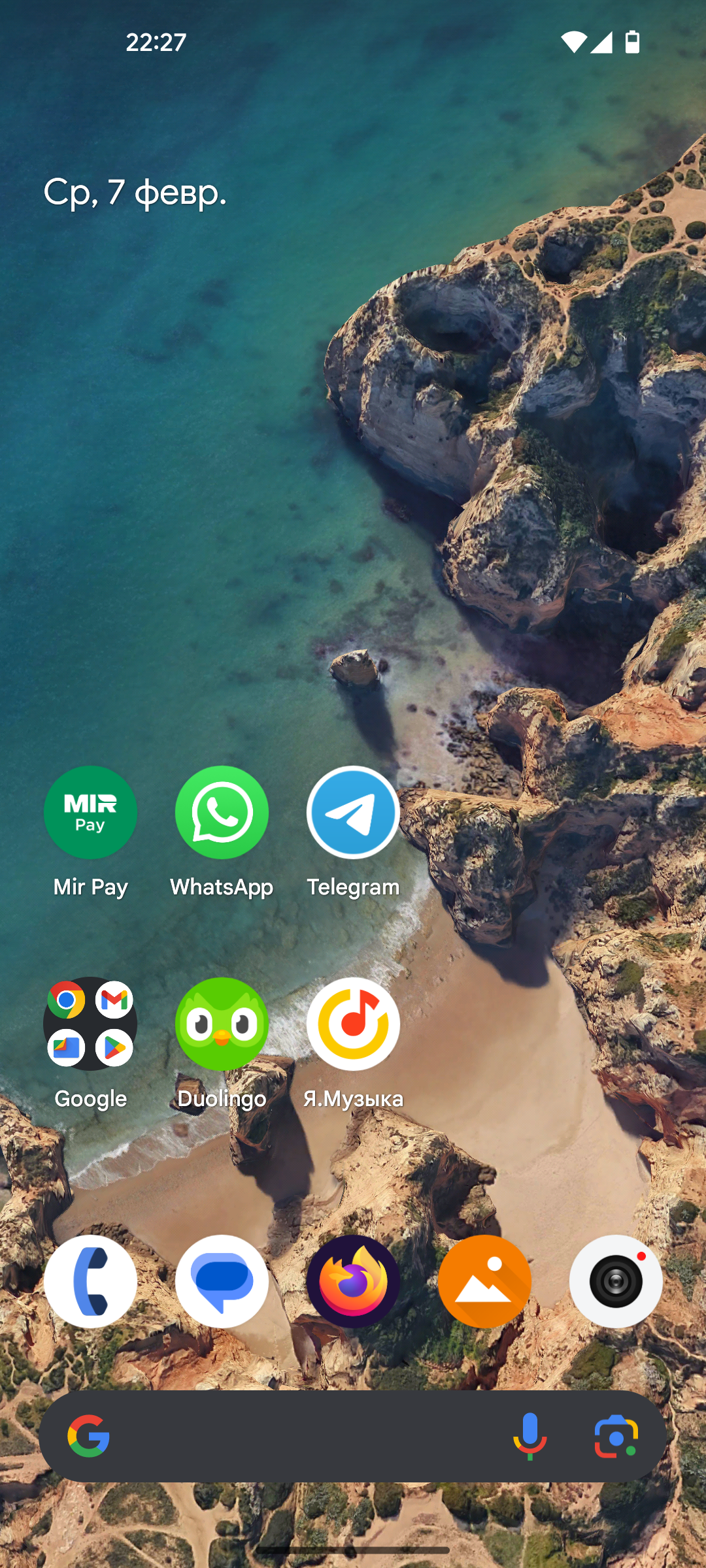Open the orange Gallery app
The width and height of the screenshot is (706, 1568).
click(484, 1281)
